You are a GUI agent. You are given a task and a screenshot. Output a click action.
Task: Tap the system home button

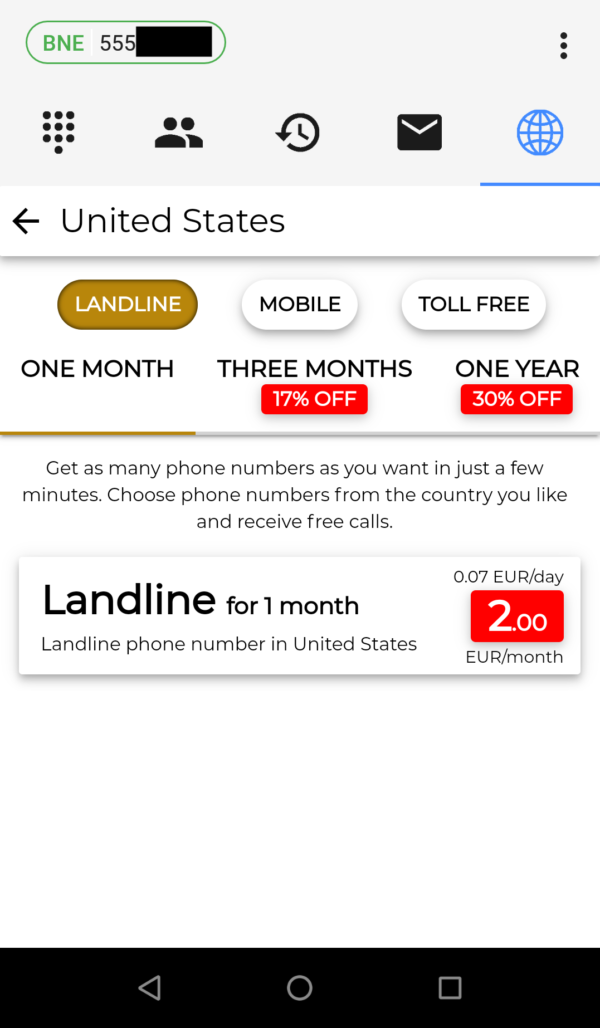[x=300, y=987]
